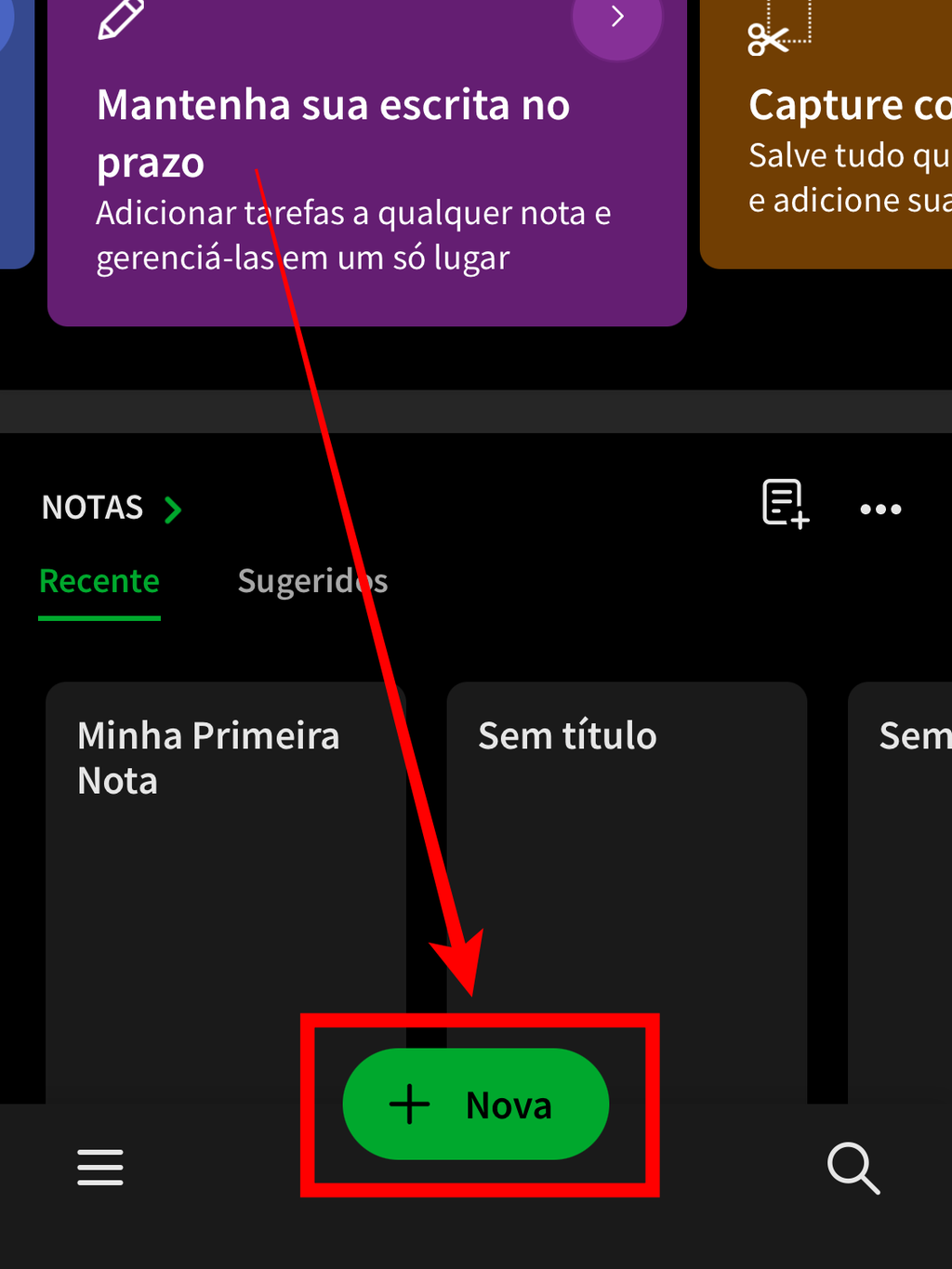Open the hamburger menu
The width and height of the screenshot is (952, 1269).
(100, 1167)
